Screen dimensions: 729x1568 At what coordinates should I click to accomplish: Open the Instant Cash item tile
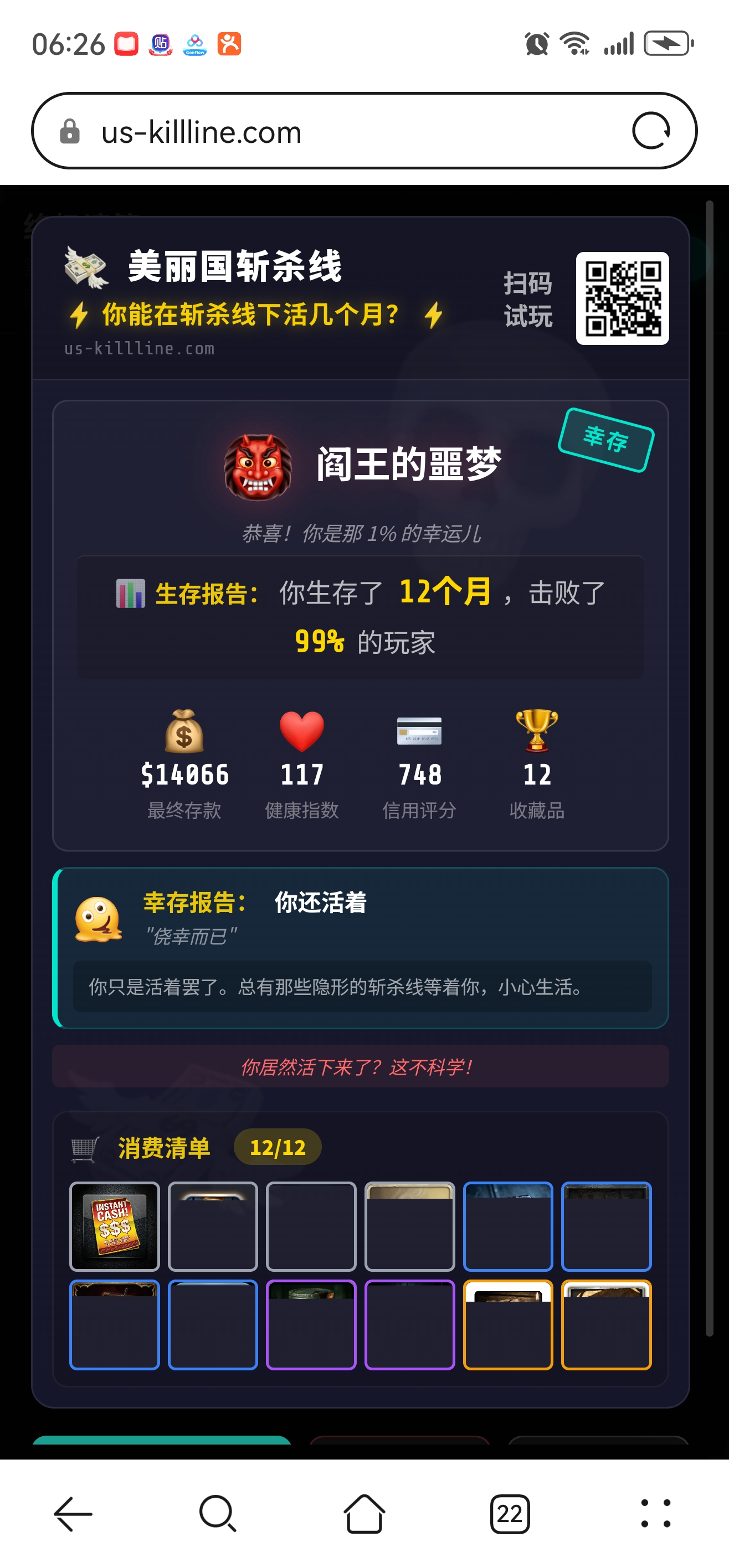(115, 1226)
